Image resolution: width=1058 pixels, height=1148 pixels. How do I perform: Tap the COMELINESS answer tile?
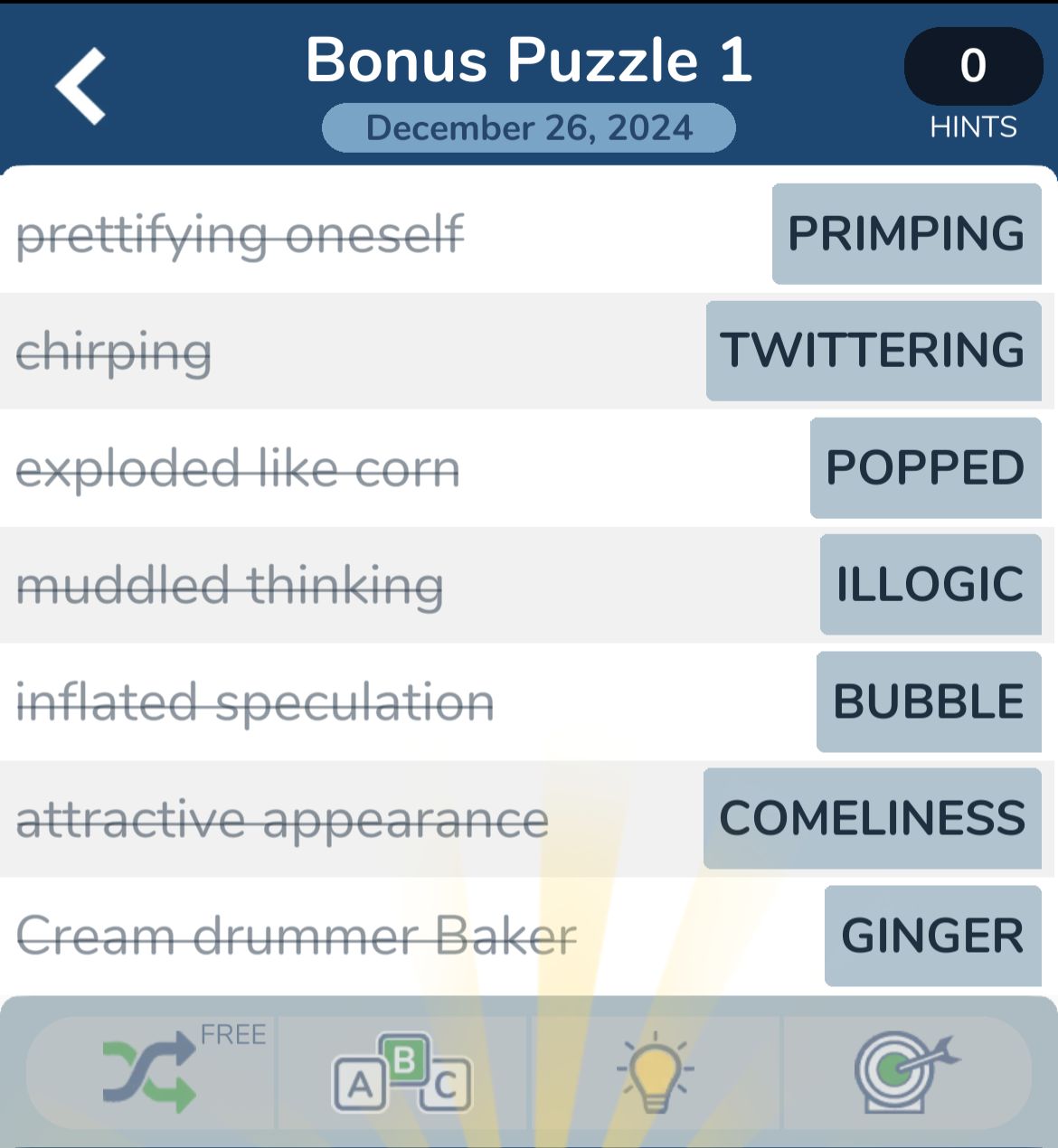pyautogui.click(x=872, y=818)
